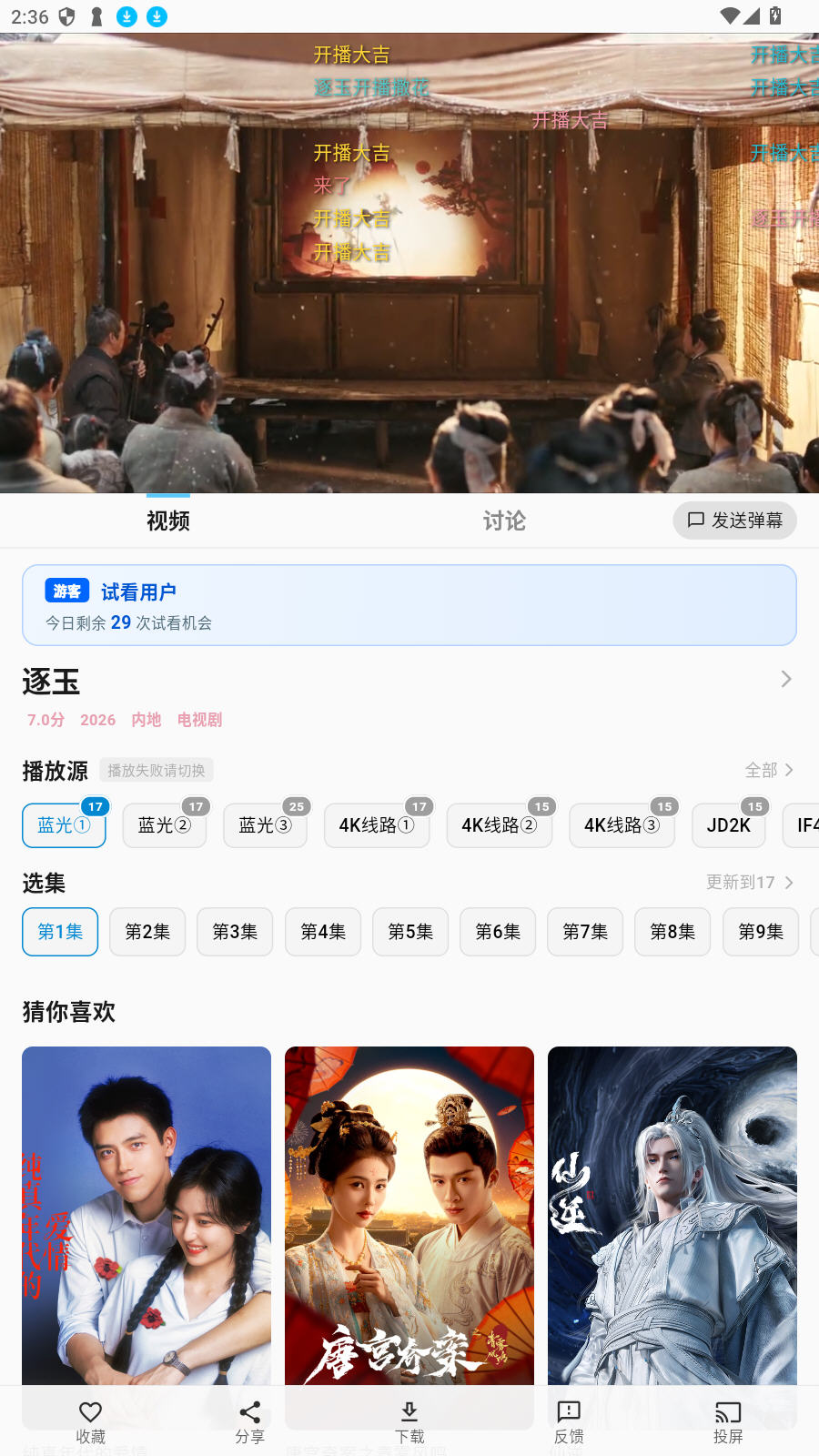Viewport: 819px width, 1456px height.
Task: Tap the 收藏 favorite icon
Action: (x=90, y=1418)
